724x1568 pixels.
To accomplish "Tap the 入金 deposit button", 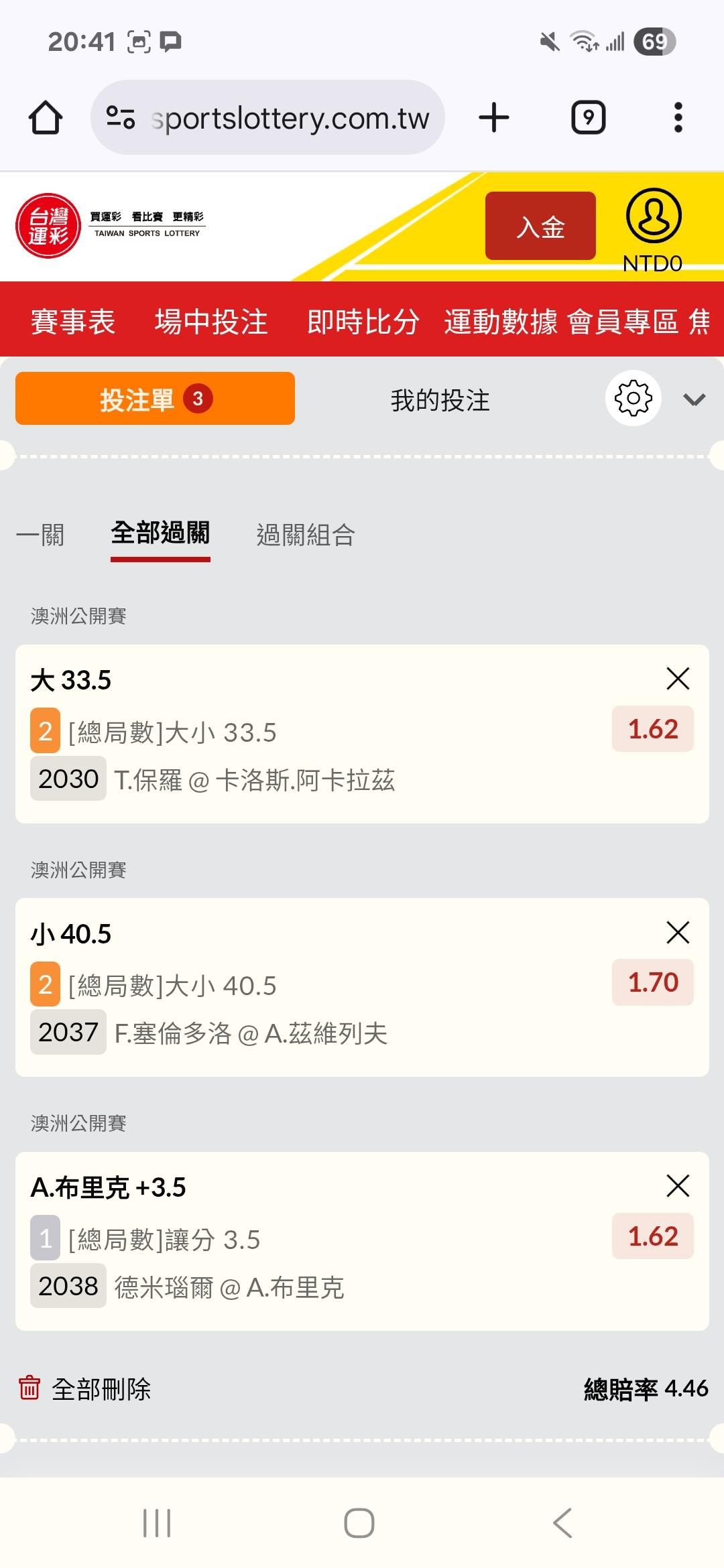I will click(x=540, y=226).
